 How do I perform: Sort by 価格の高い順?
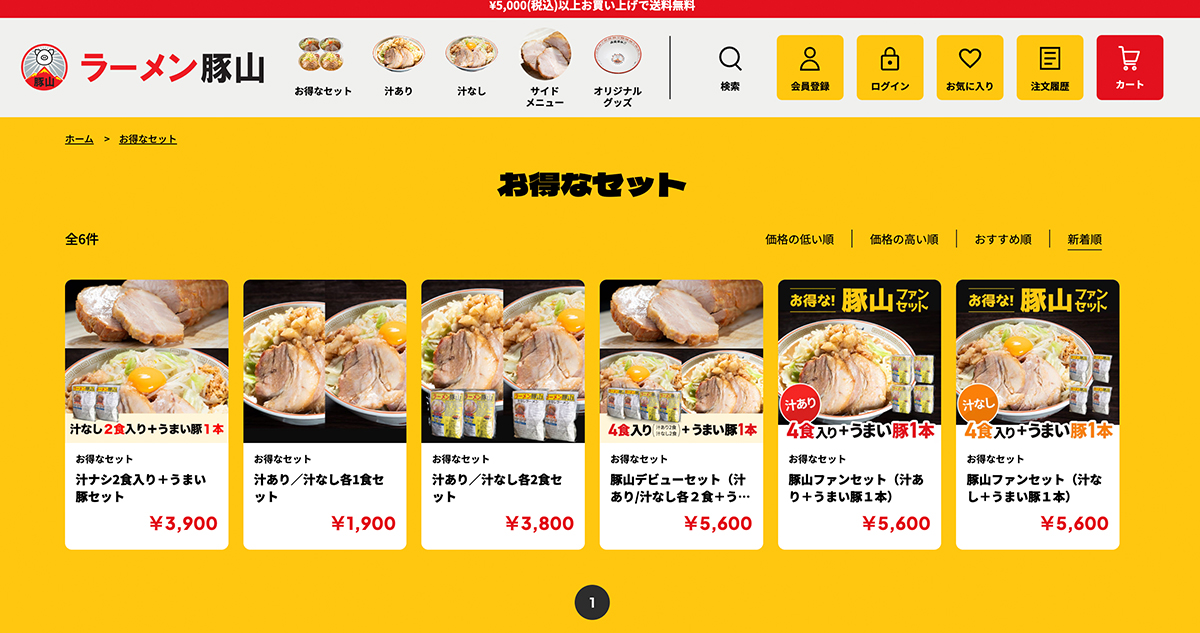tap(904, 240)
